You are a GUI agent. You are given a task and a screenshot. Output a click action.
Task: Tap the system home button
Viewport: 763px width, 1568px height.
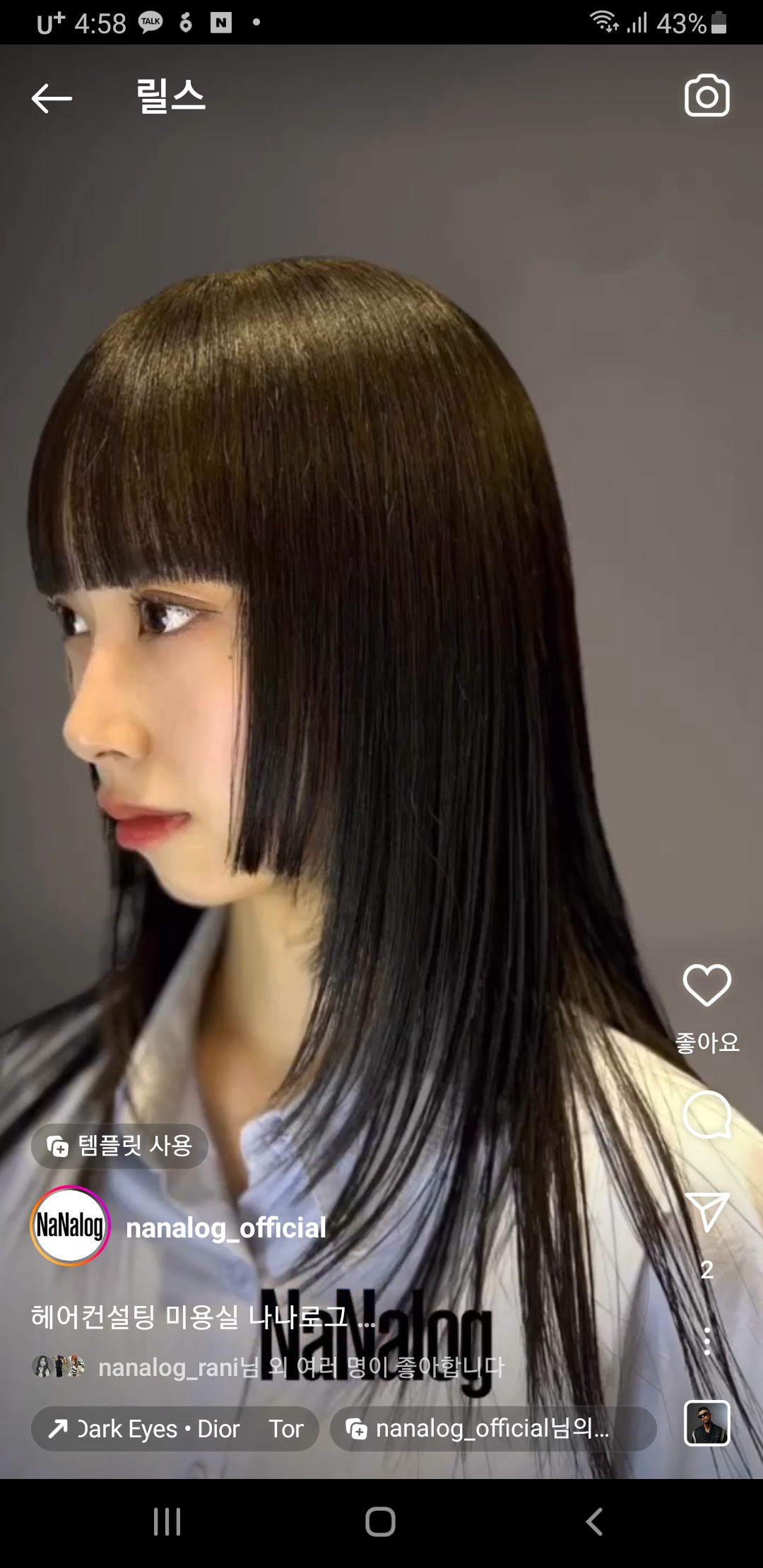[380, 1521]
